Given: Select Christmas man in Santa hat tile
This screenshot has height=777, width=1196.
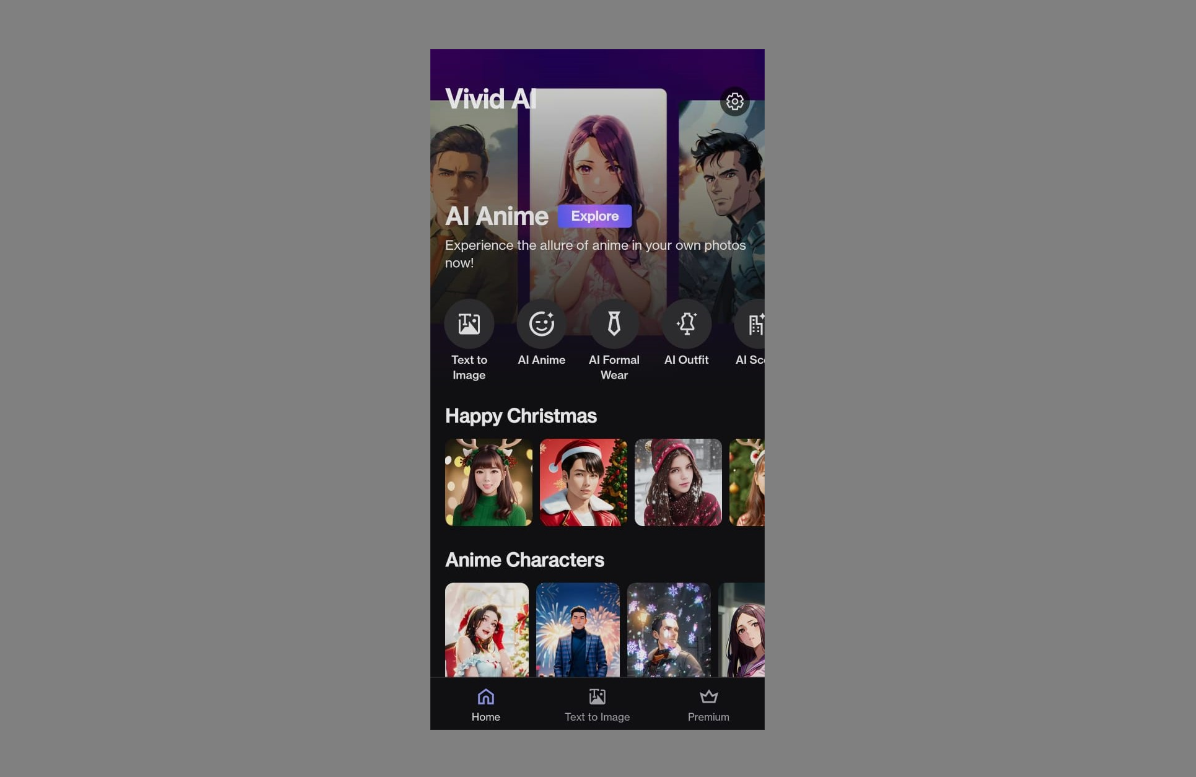Looking at the screenshot, I should tap(583, 482).
